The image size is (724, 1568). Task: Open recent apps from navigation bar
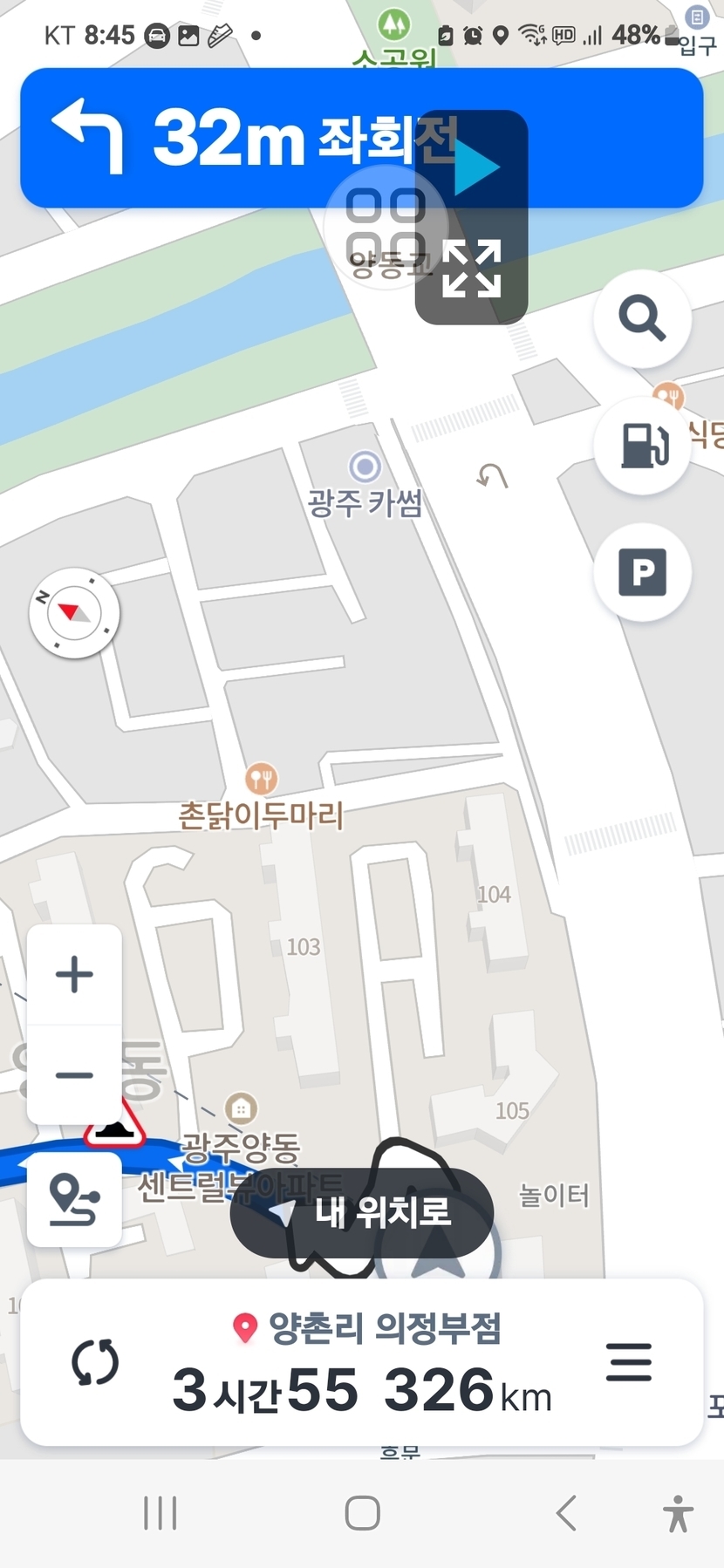pos(160,1512)
